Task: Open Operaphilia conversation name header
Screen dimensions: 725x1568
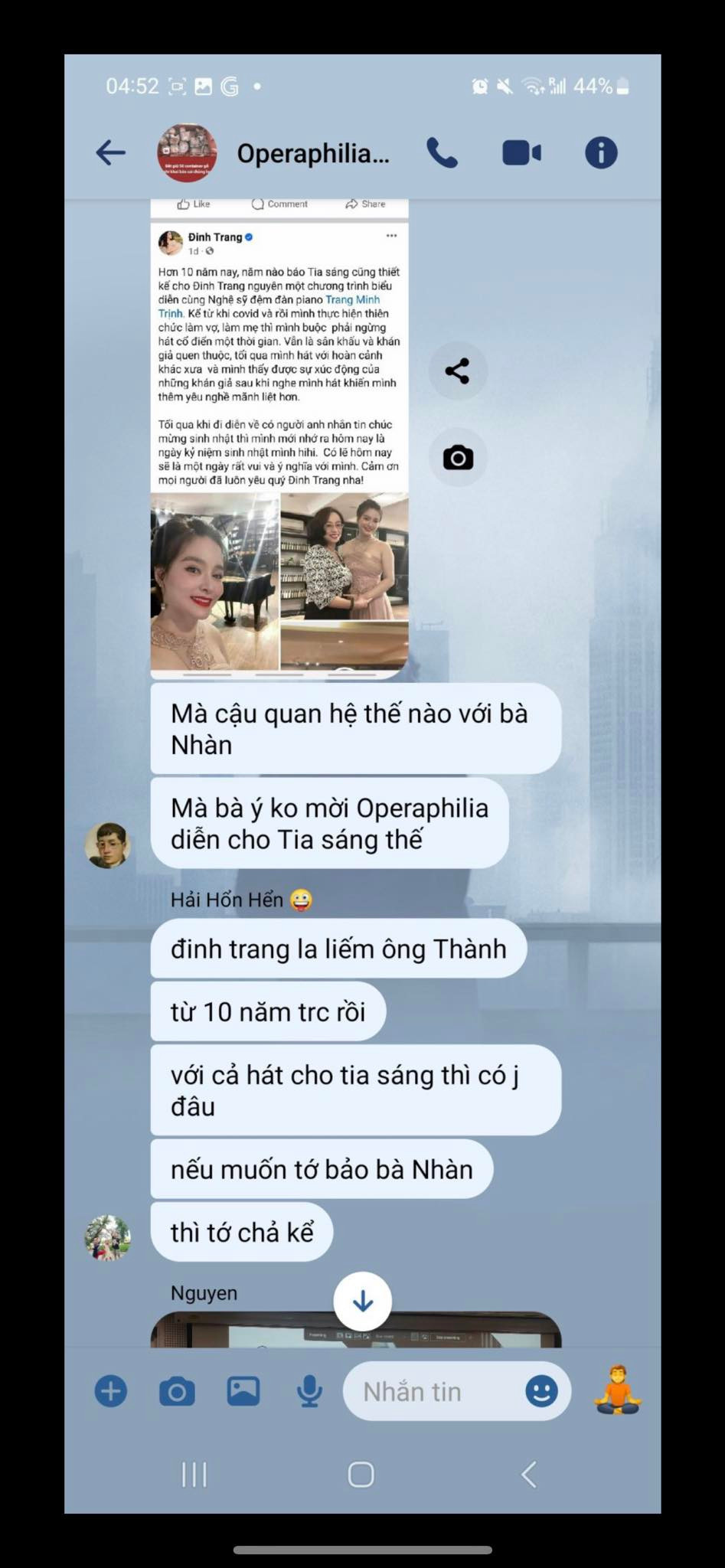Action: [x=314, y=152]
